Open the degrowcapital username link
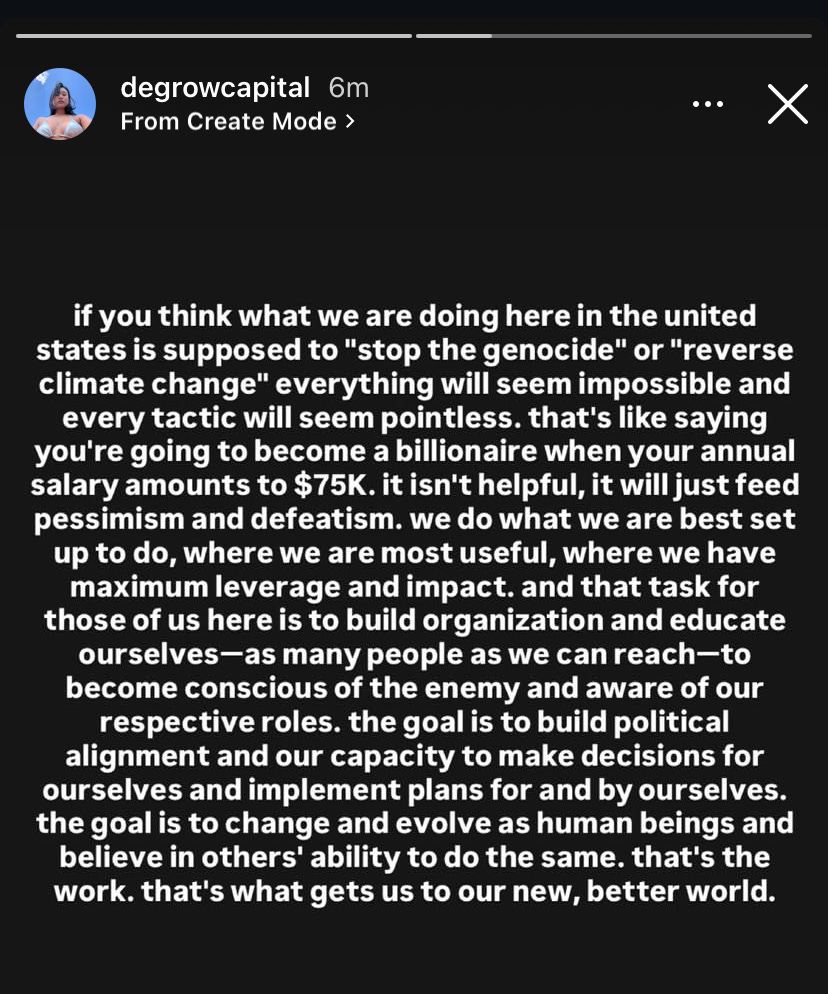This screenshot has height=994, width=828. tap(215, 88)
